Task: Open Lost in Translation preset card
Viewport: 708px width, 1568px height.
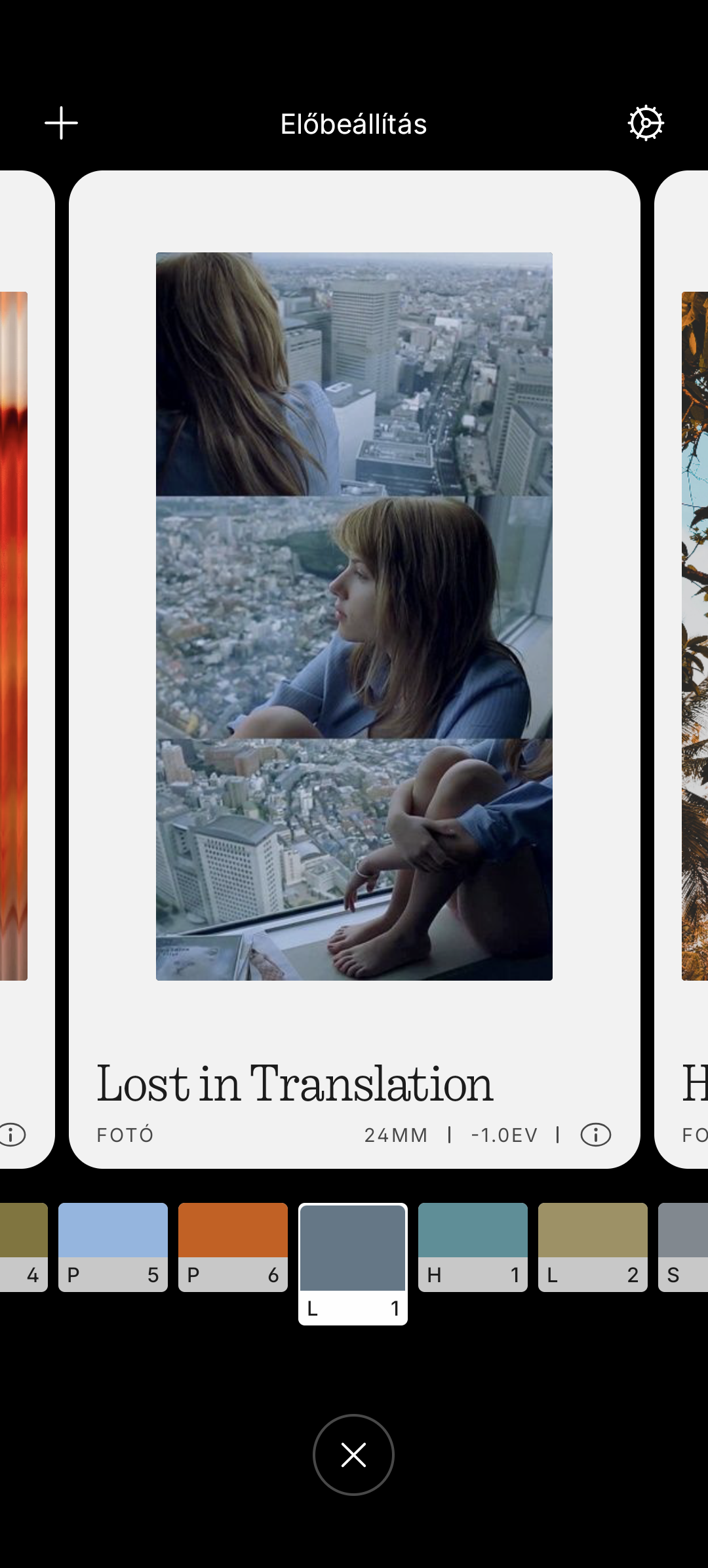Action: [x=354, y=616]
